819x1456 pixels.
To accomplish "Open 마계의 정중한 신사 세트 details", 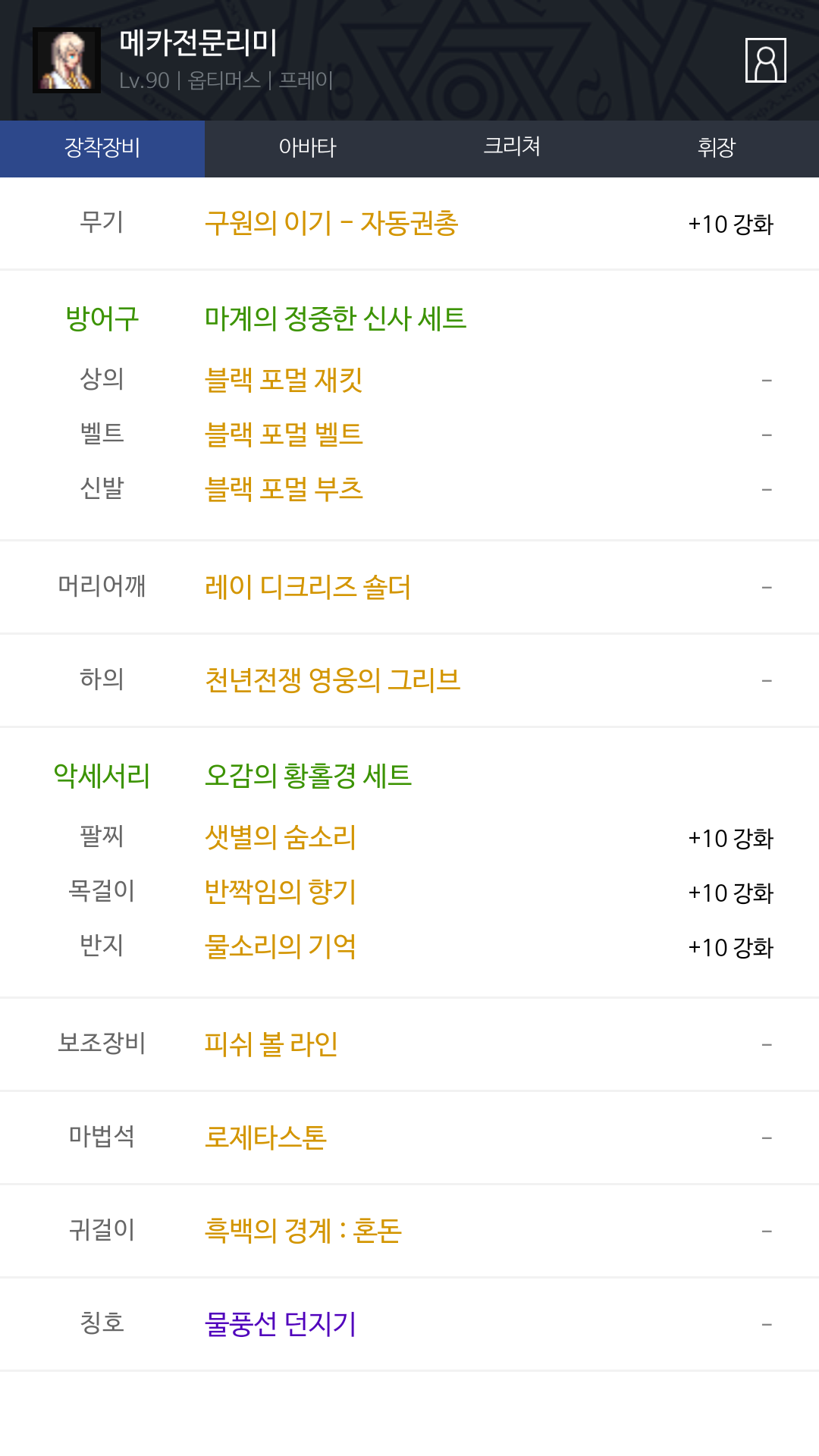I will point(335,318).
